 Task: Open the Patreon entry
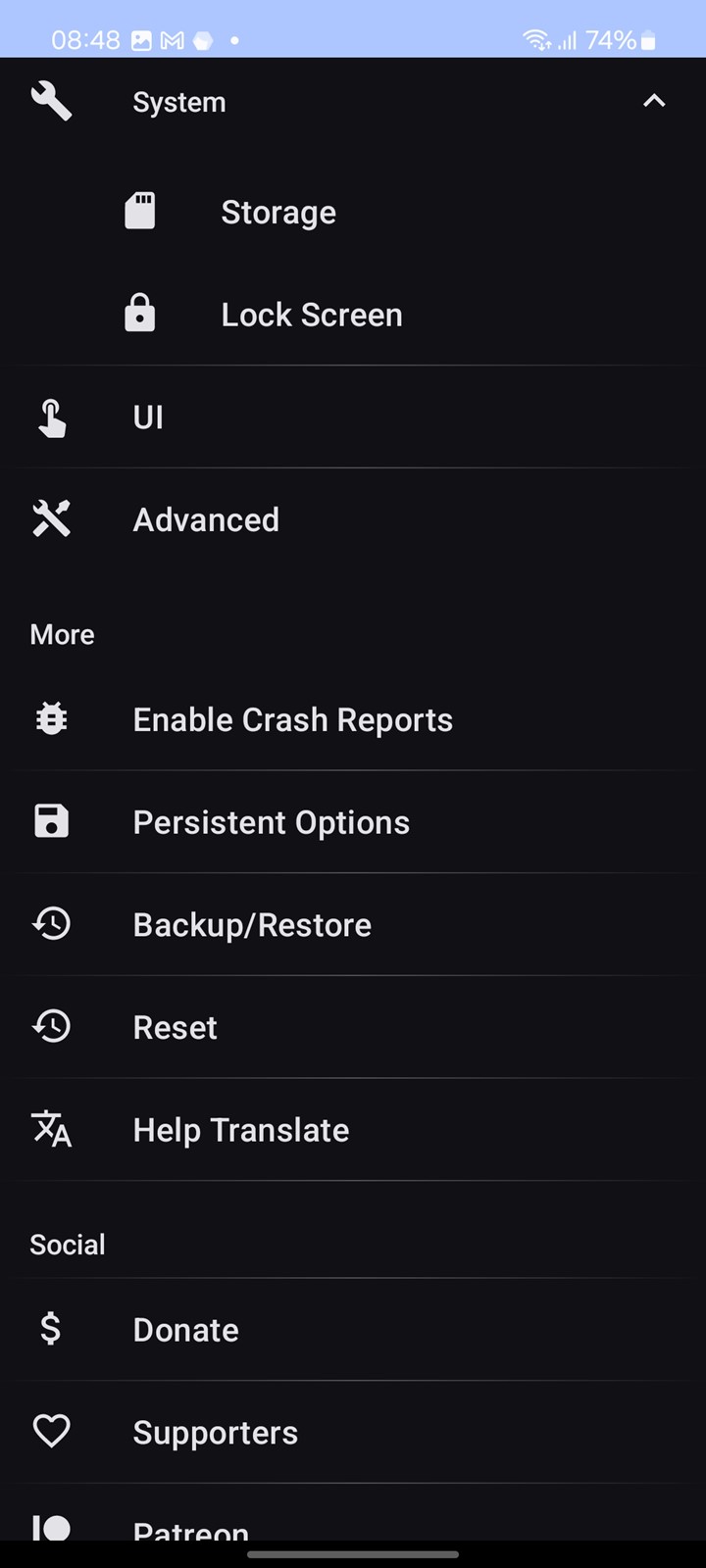point(353,1514)
